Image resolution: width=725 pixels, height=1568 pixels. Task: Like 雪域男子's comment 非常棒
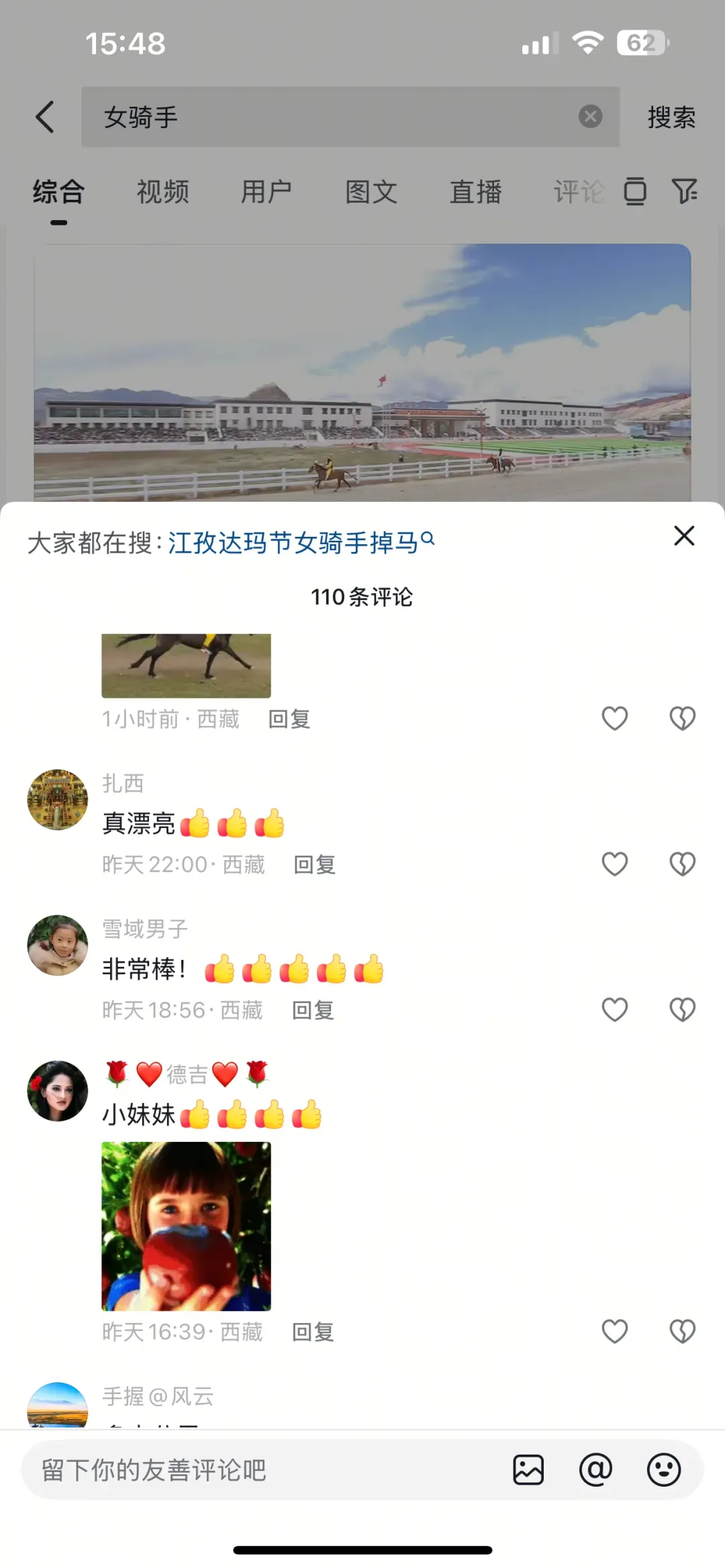pos(614,1009)
